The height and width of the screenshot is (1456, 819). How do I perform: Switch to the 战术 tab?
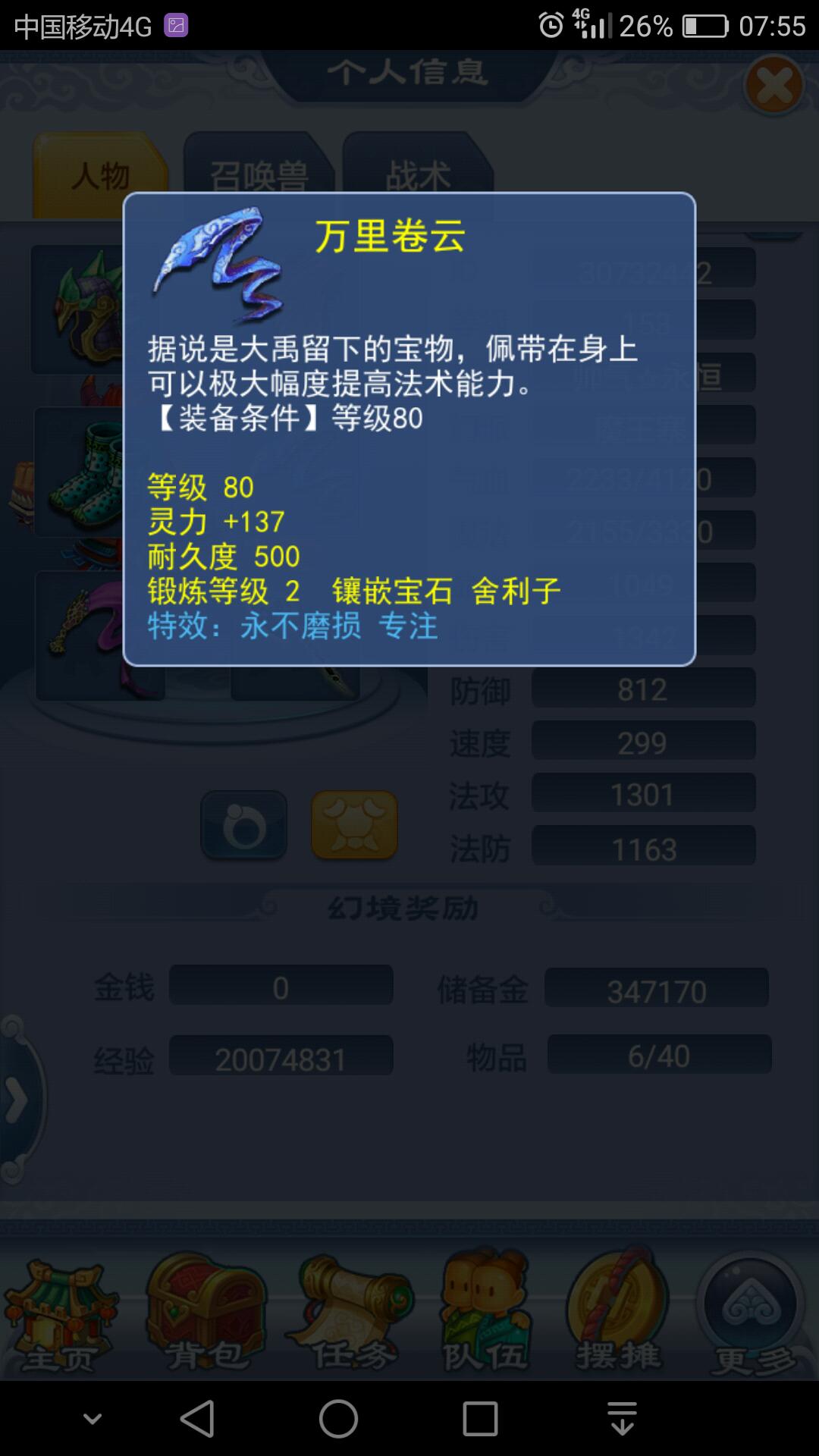(x=418, y=176)
